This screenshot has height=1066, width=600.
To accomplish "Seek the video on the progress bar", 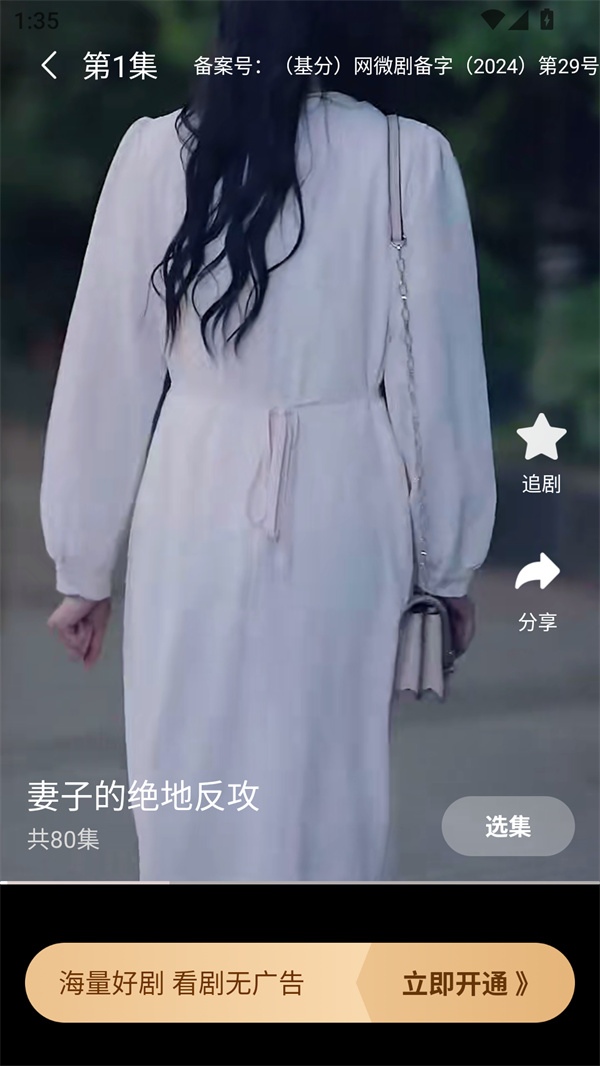I will click(x=300, y=882).
